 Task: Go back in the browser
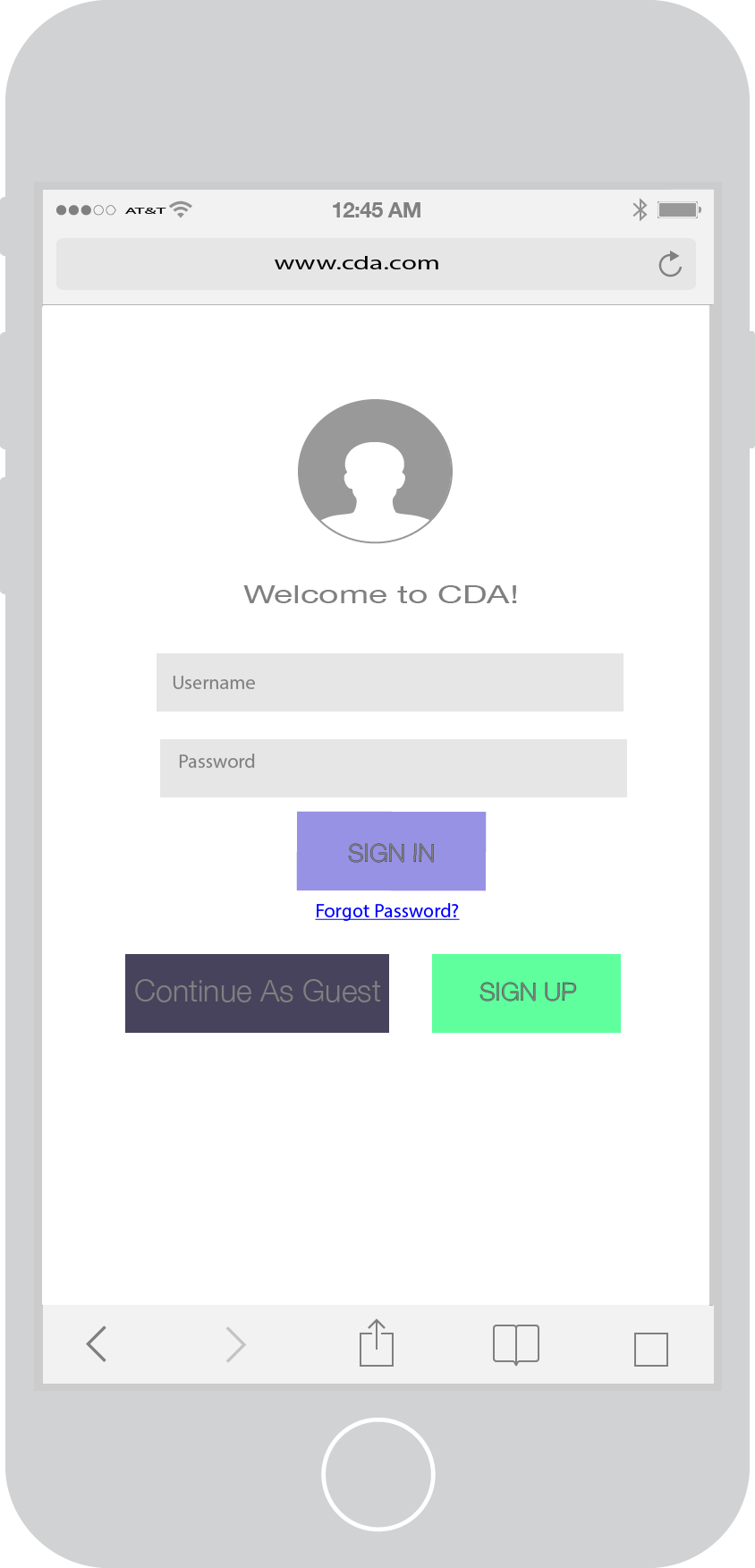97,1343
